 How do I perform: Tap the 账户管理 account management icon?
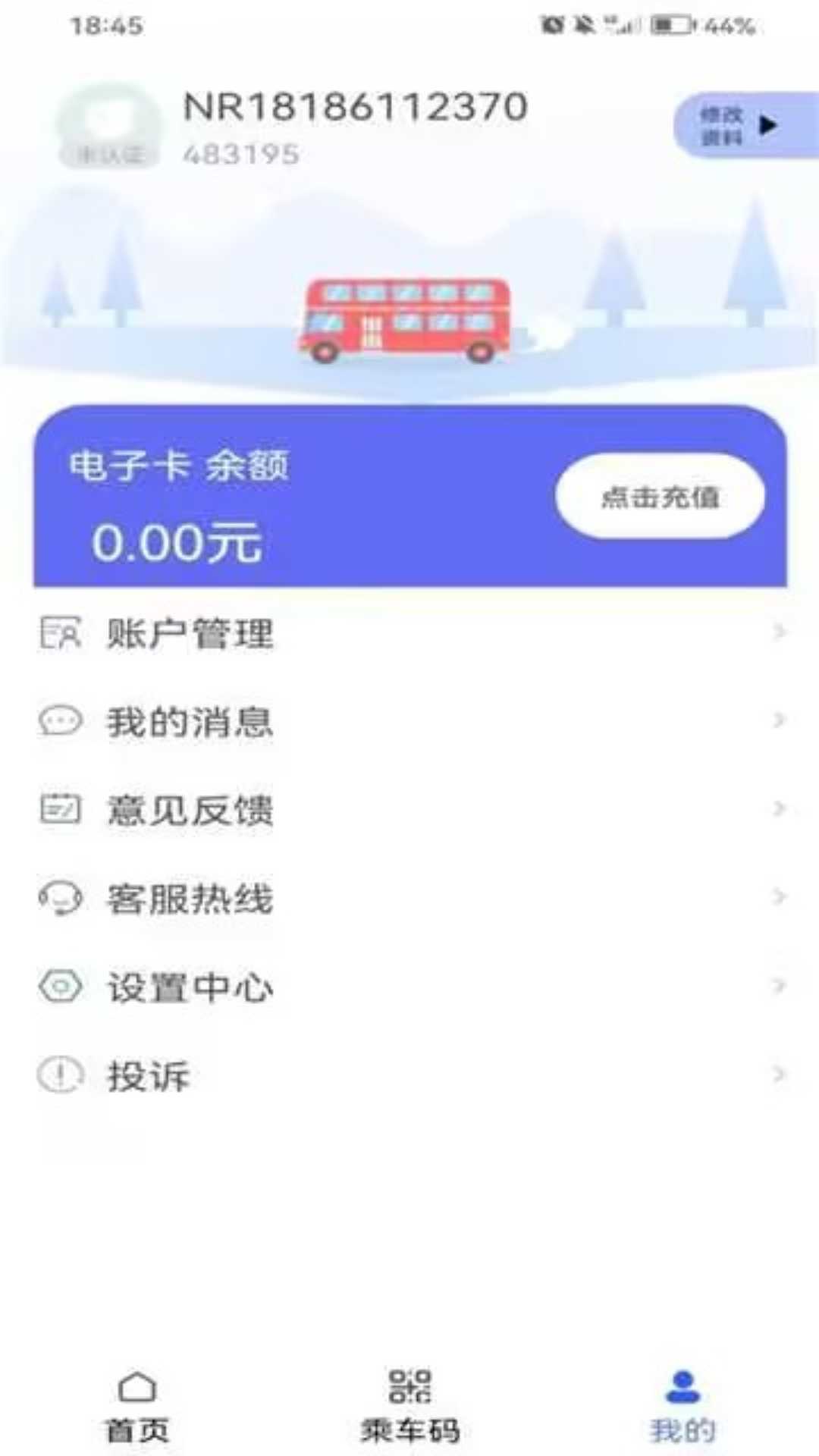click(x=59, y=633)
